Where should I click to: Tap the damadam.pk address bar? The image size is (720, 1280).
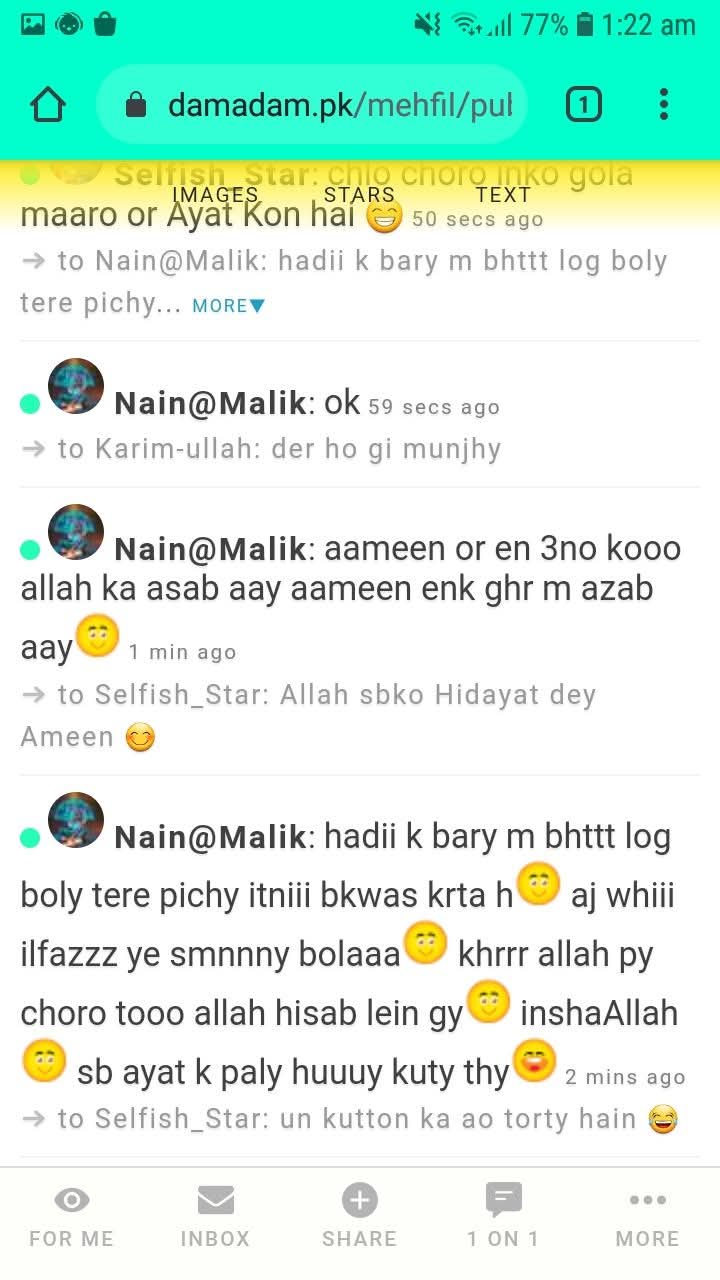pyautogui.click(x=312, y=105)
